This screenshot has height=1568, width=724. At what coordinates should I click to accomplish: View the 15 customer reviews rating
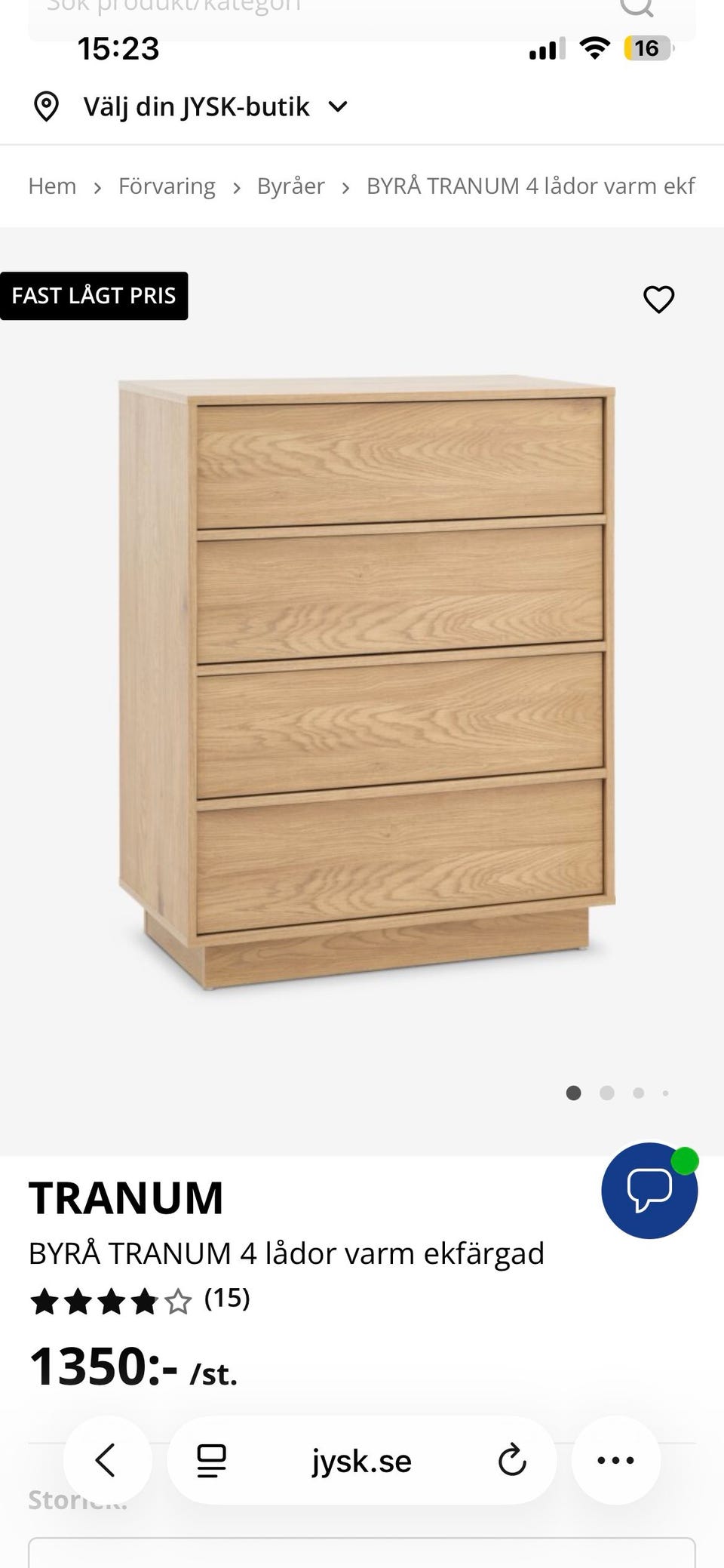(140, 1300)
